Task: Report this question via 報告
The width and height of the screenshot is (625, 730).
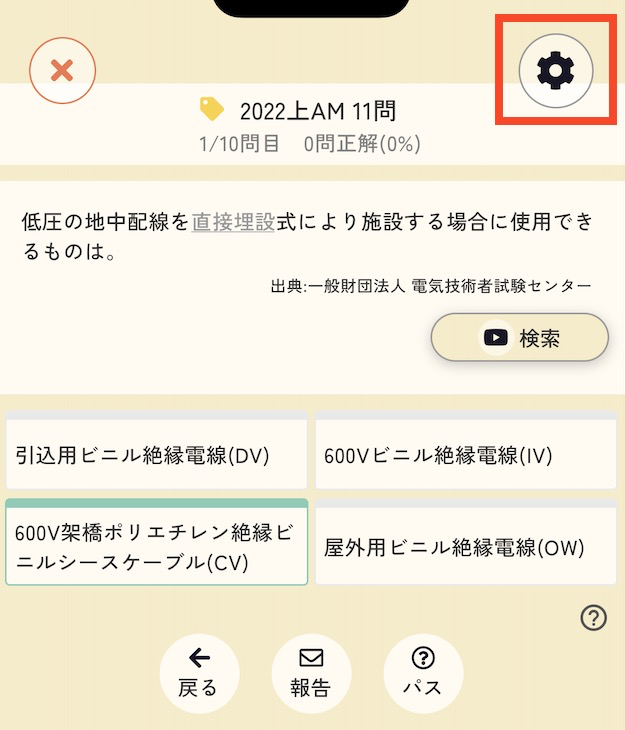Action: pyautogui.click(x=311, y=673)
